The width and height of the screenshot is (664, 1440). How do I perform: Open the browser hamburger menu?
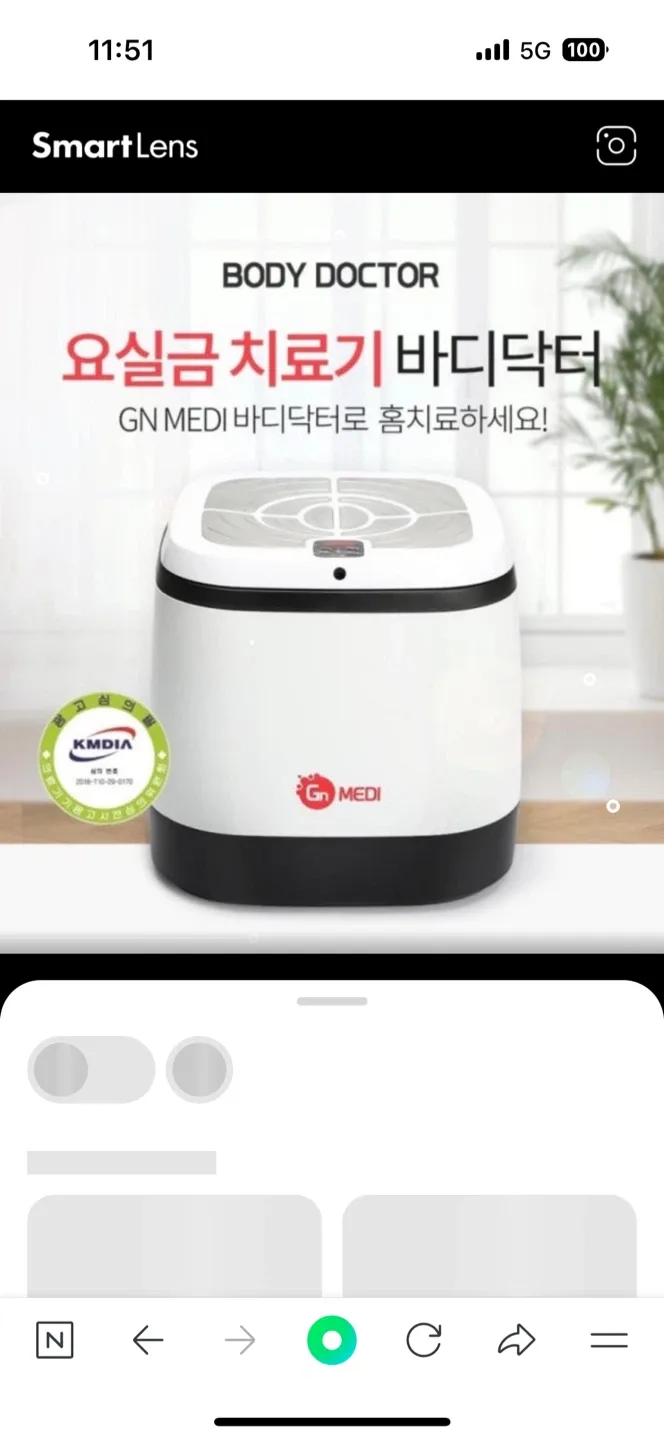click(609, 1341)
